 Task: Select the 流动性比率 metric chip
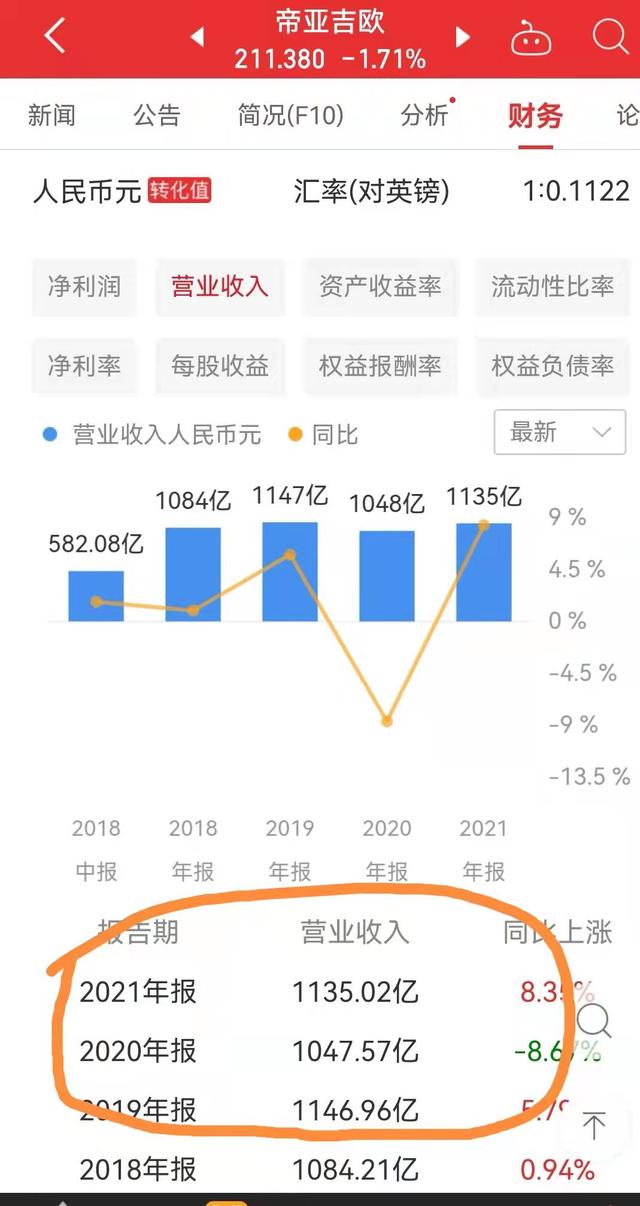point(552,287)
